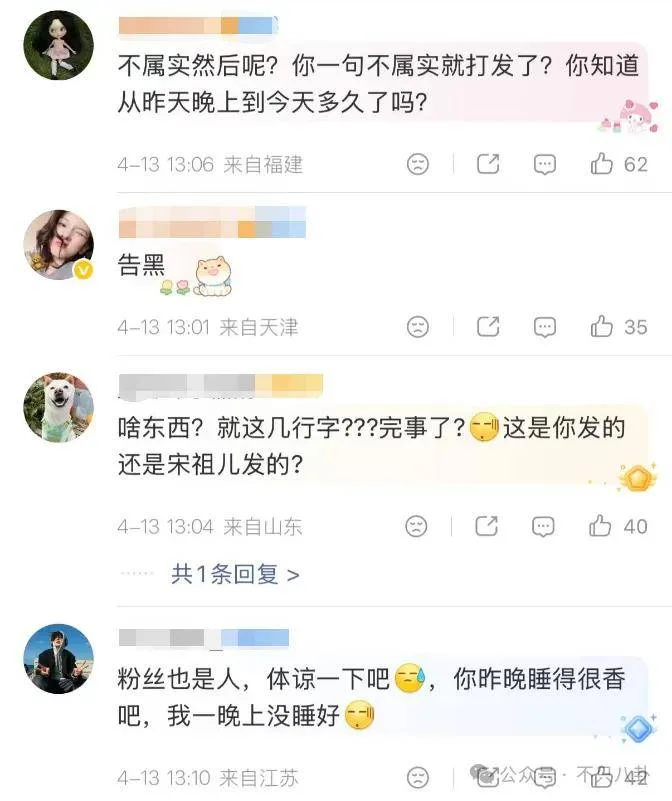Dislike the comment posted from 福建
The image size is (672, 801).
pos(418,164)
